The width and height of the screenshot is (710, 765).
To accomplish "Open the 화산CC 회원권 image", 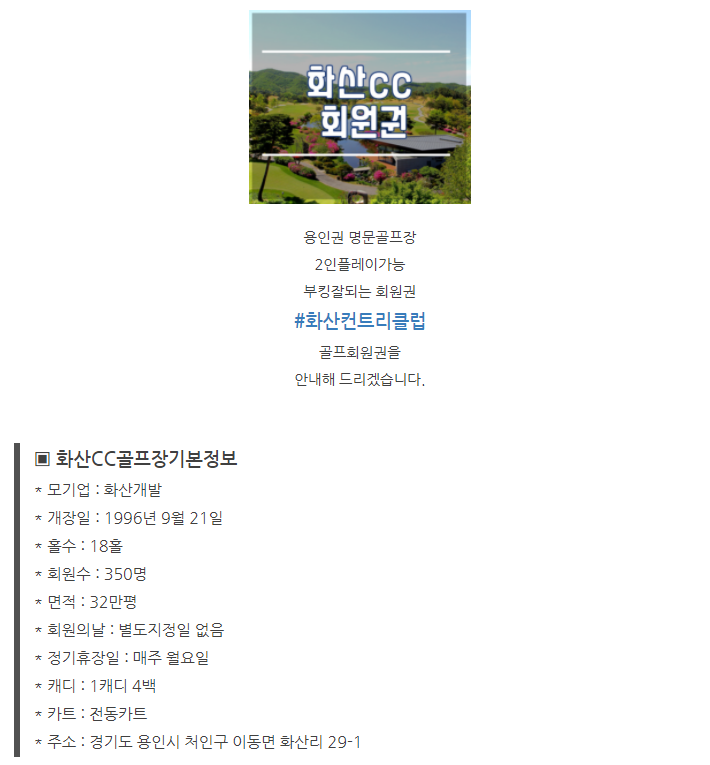I will click(360, 107).
